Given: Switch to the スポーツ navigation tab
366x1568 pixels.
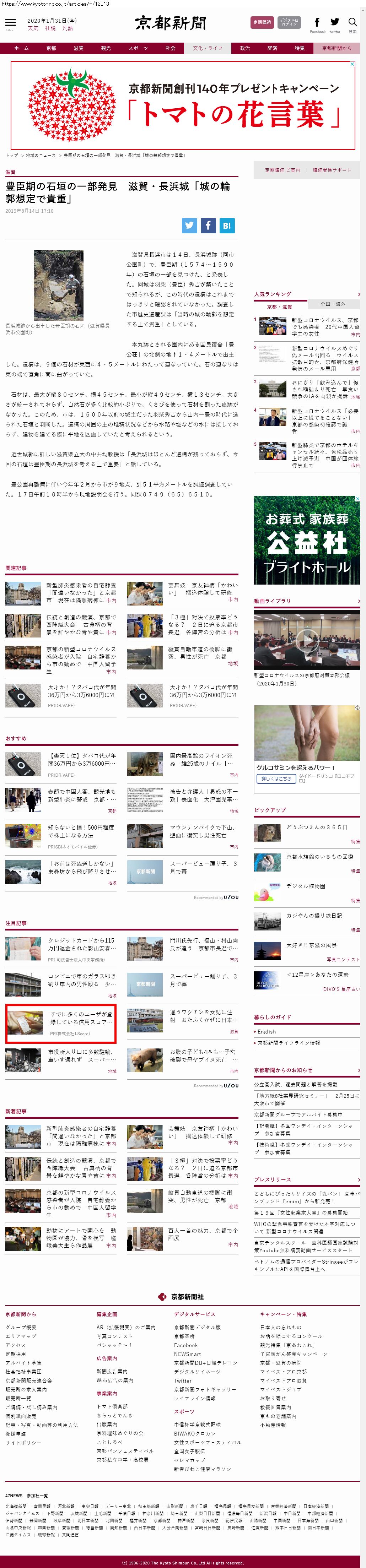Looking at the screenshot, I should (138, 48).
